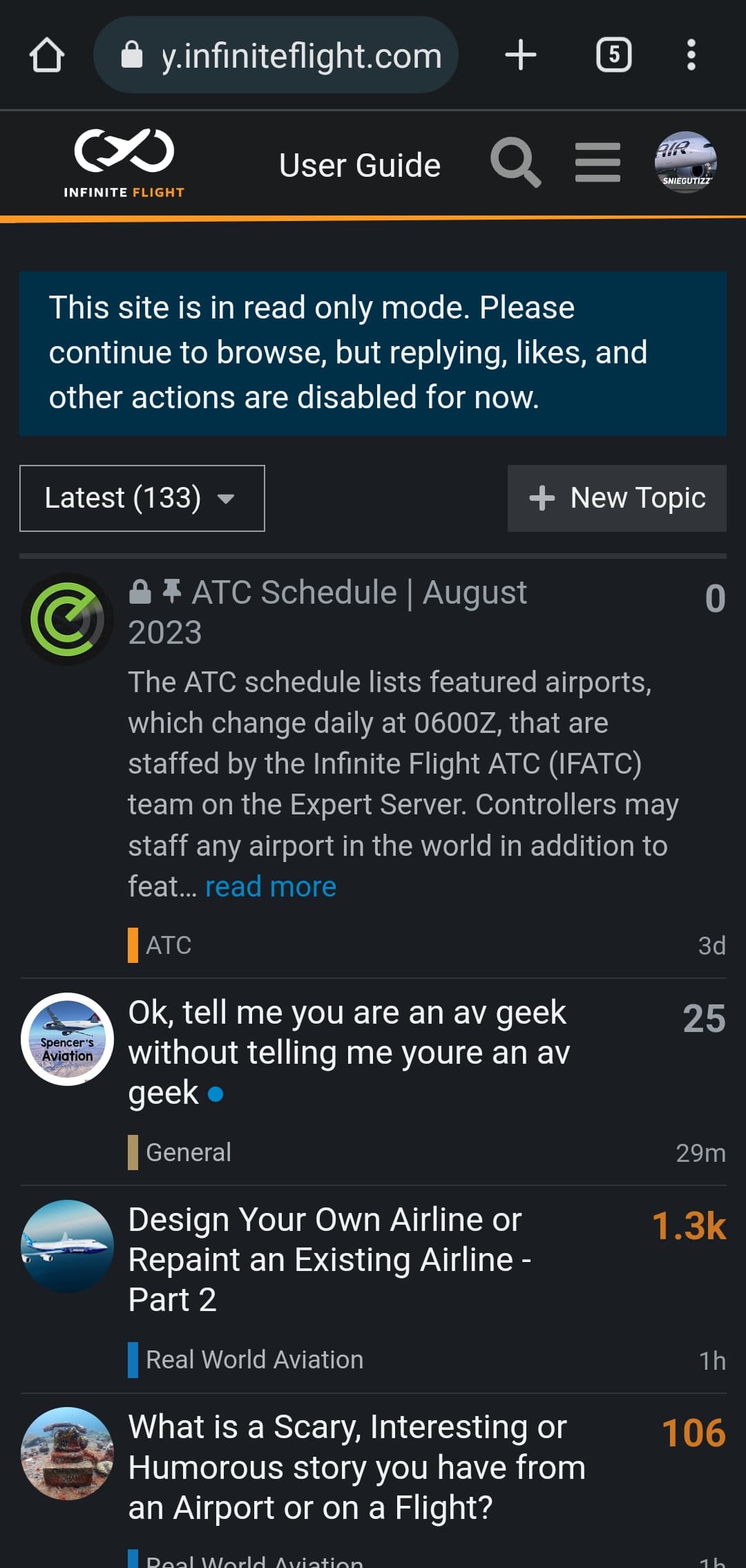
Task: Search the forum with the magnifier icon
Action: pos(515,163)
